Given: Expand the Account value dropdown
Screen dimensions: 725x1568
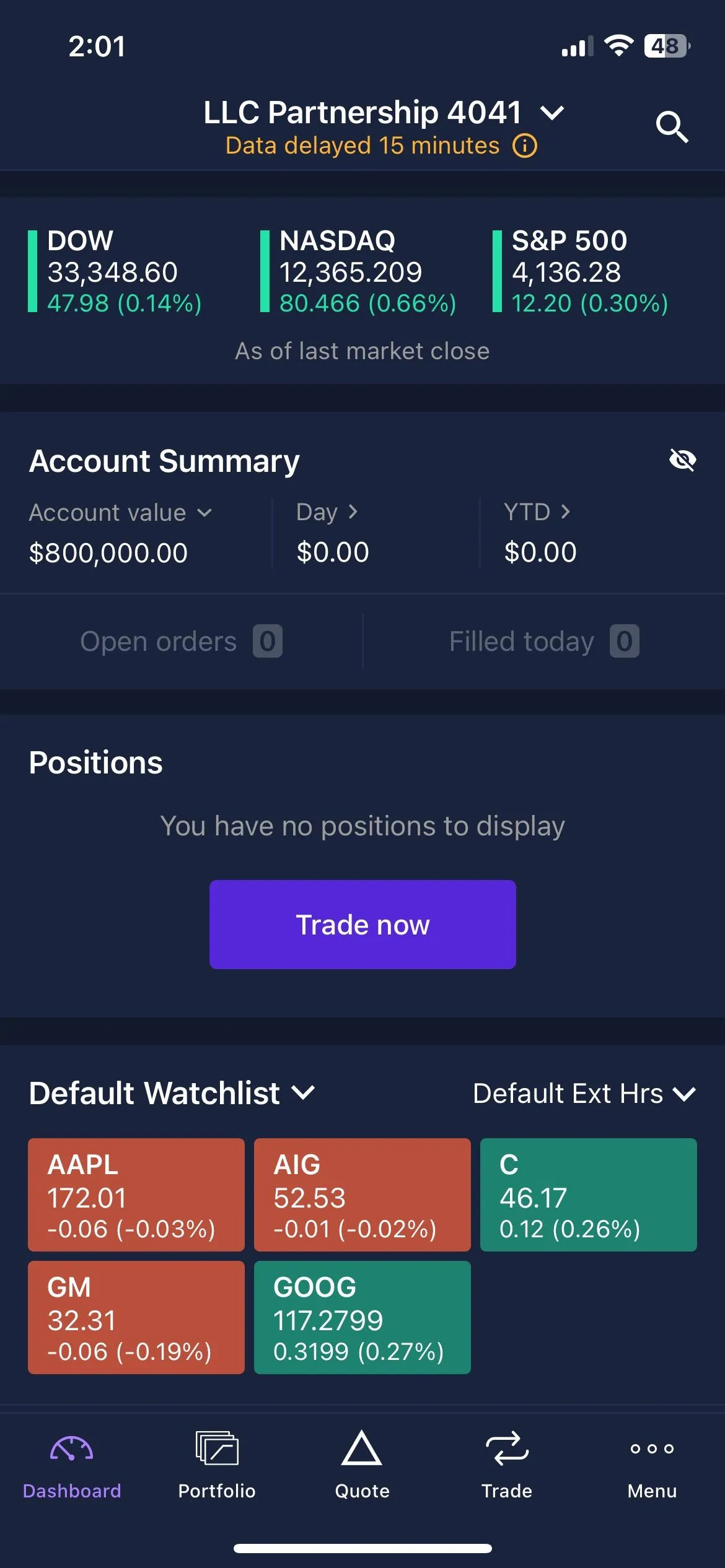Looking at the screenshot, I should tap(121, 513).
